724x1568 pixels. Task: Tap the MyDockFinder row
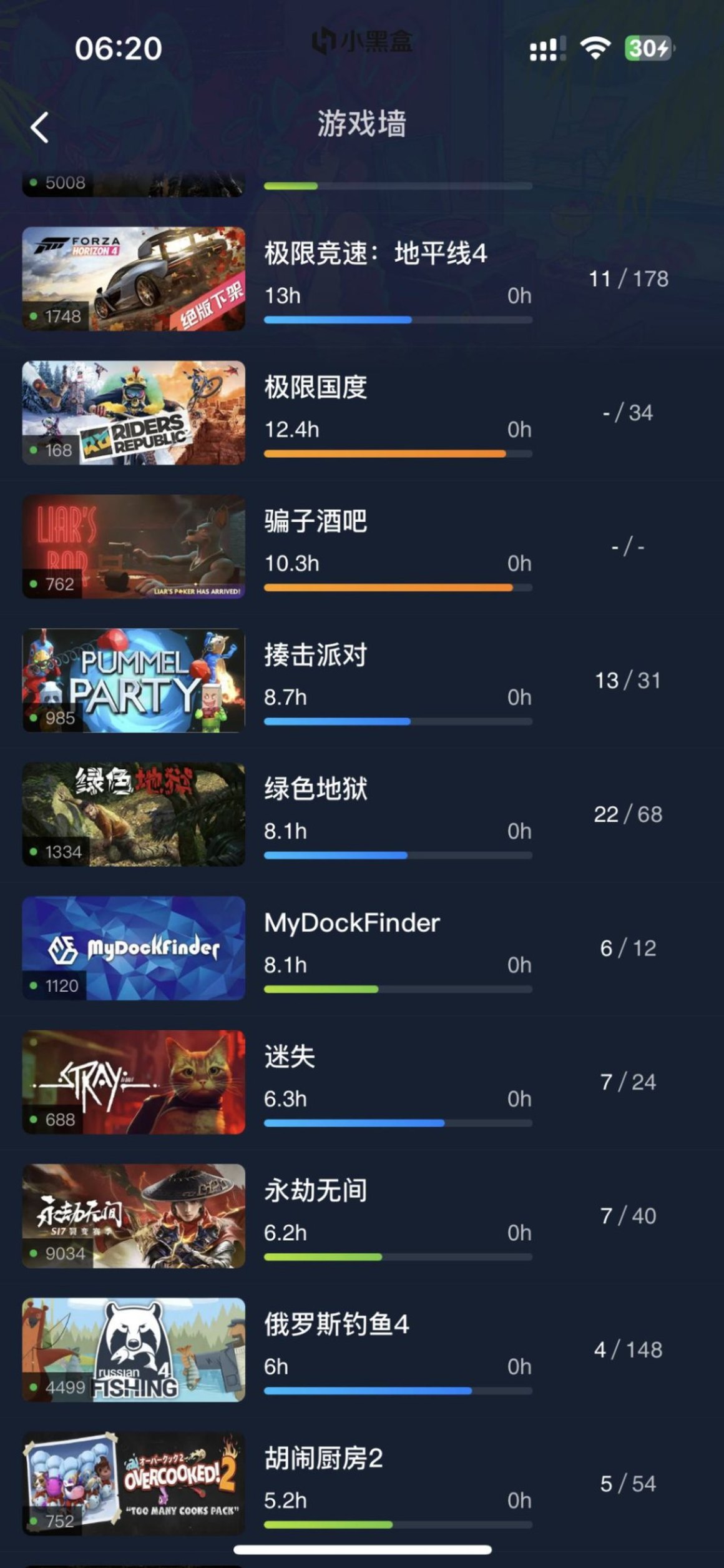(374, 948)
